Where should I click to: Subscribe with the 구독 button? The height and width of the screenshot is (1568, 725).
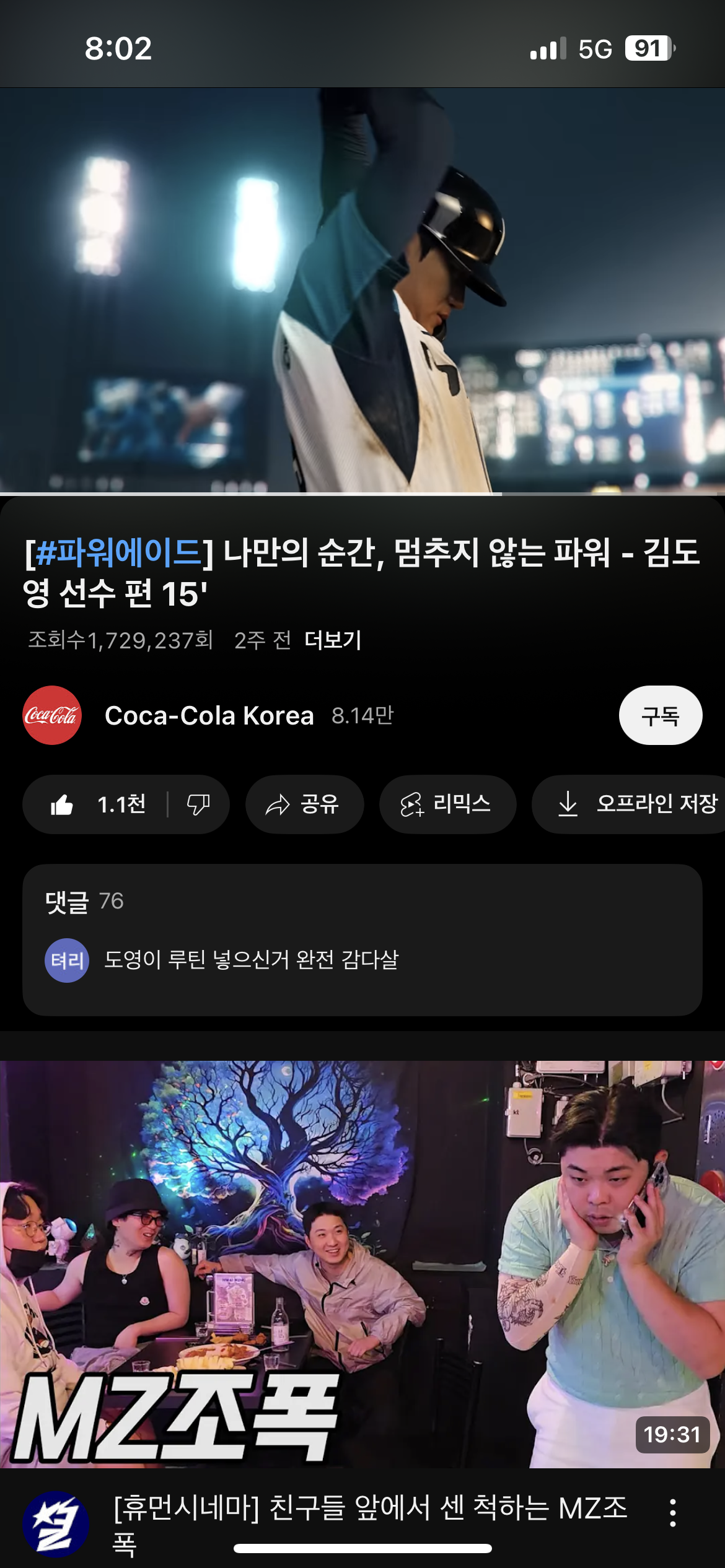point(660,716)
